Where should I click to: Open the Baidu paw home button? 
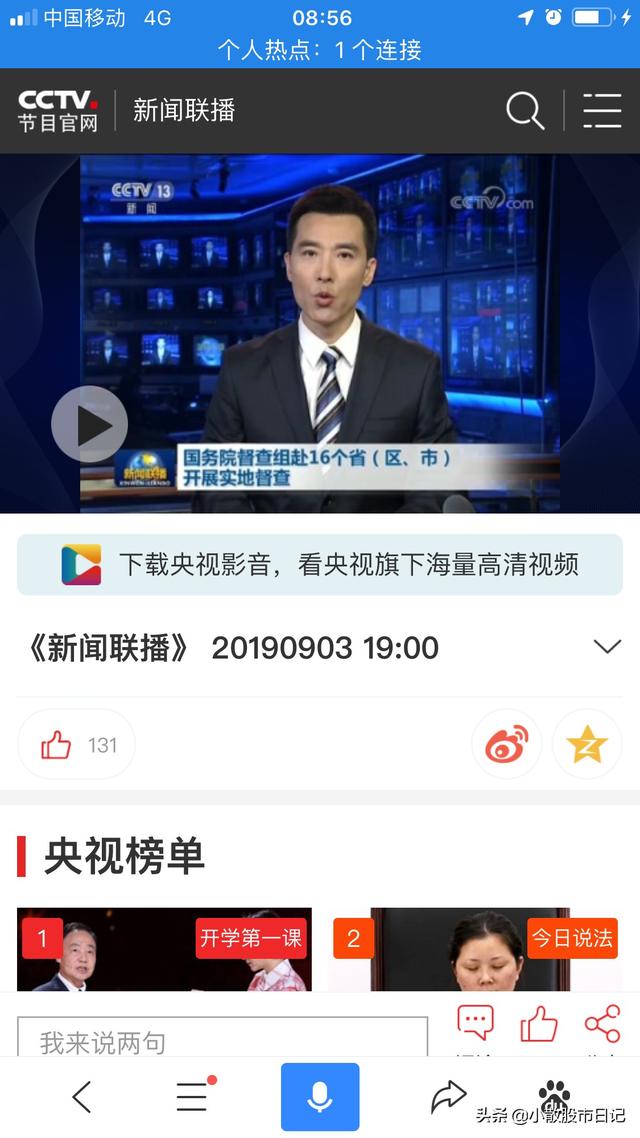click(x=554, y=1095)
